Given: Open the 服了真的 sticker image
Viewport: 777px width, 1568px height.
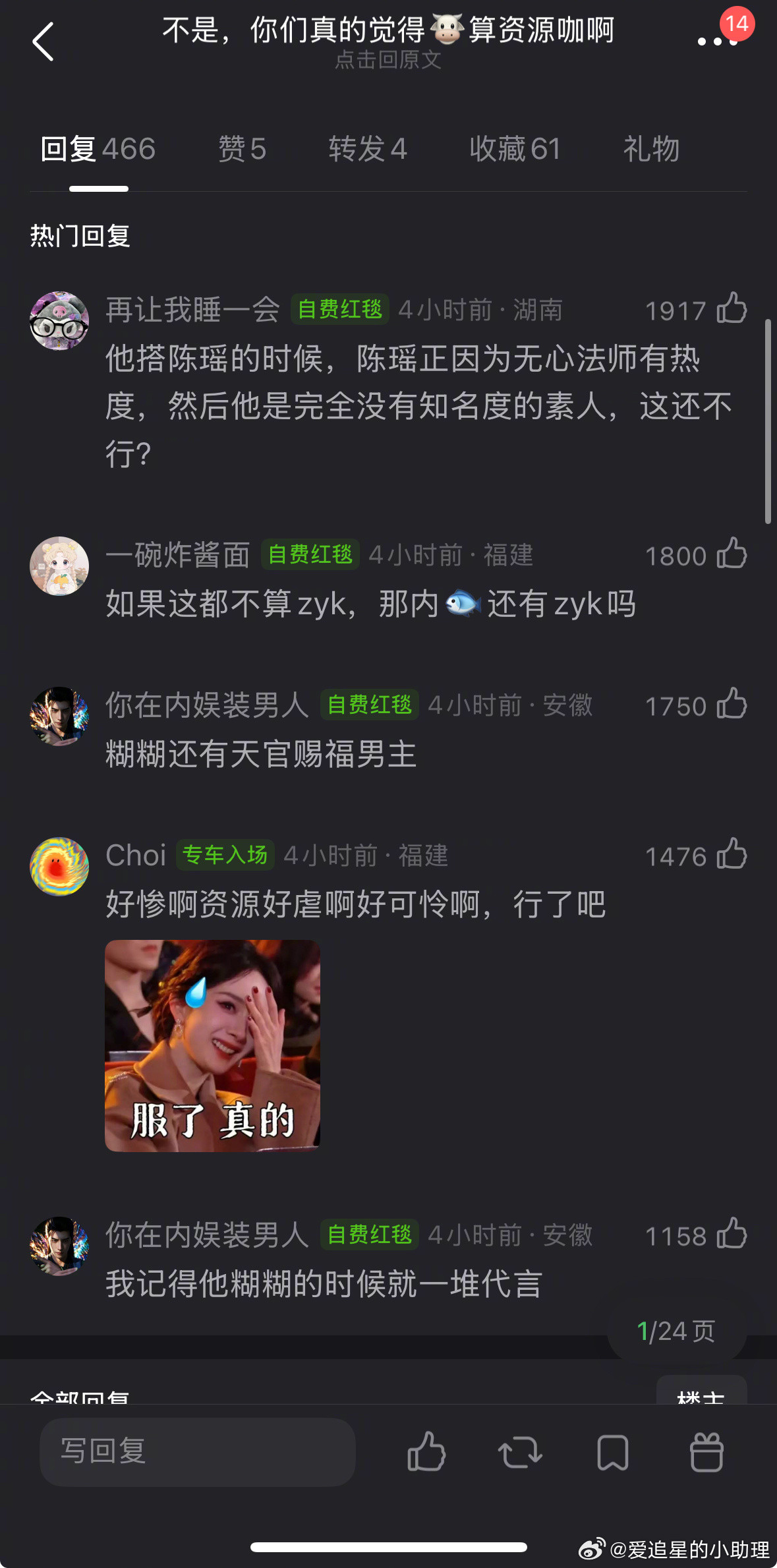Looking at the screenshot, I should [212, 1045].
